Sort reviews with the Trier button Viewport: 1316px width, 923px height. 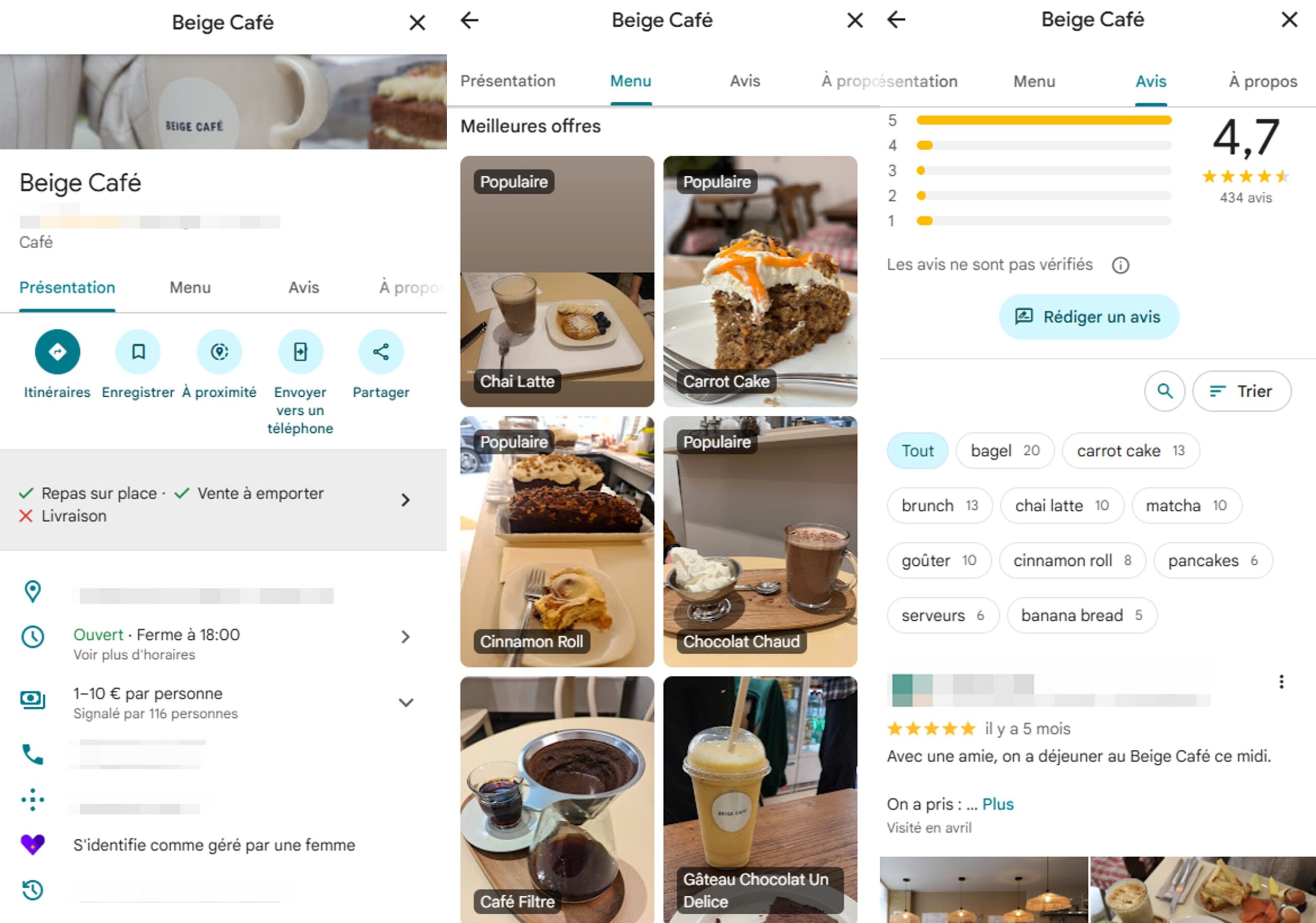1241,391
